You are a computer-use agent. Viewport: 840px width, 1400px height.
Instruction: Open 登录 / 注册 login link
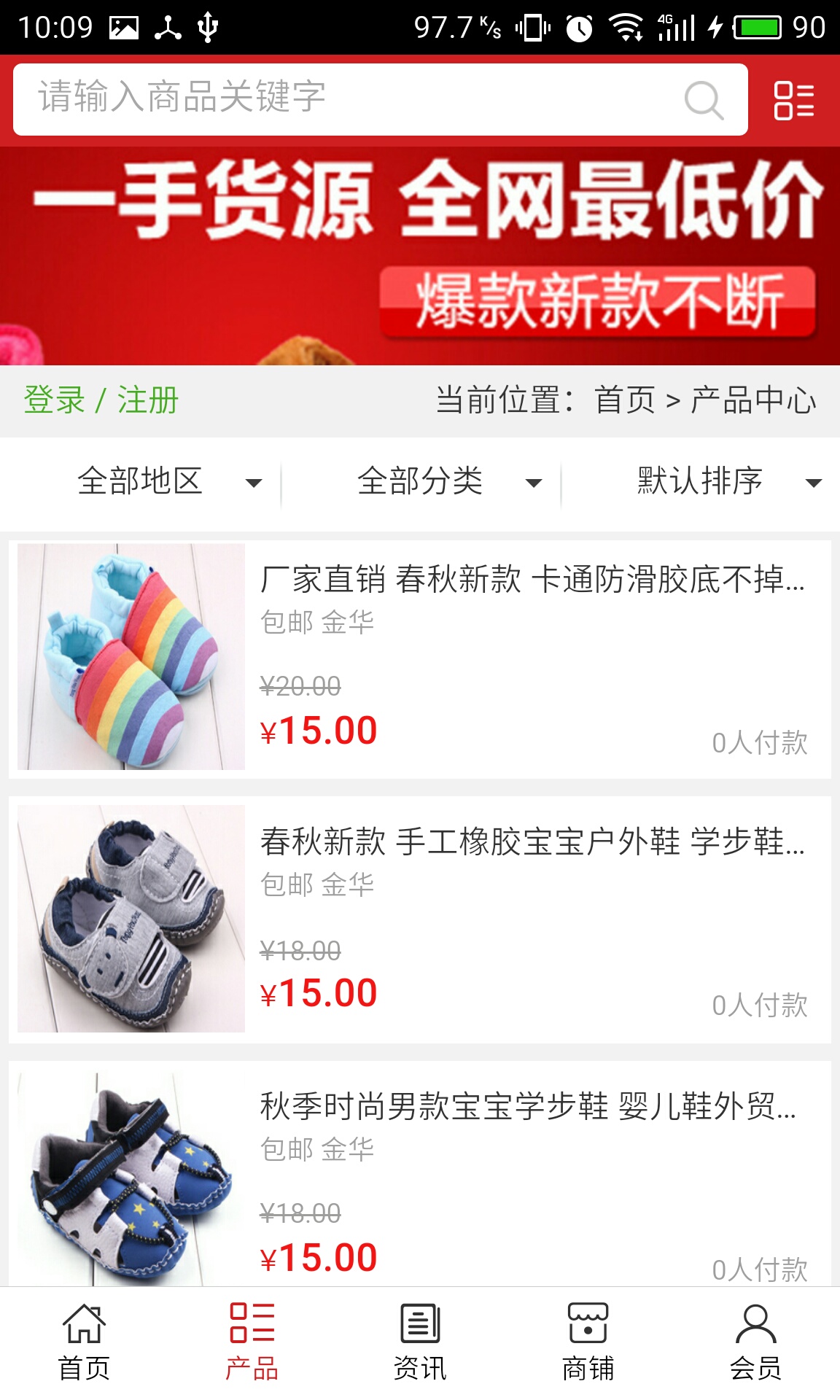tap(101, 400)
